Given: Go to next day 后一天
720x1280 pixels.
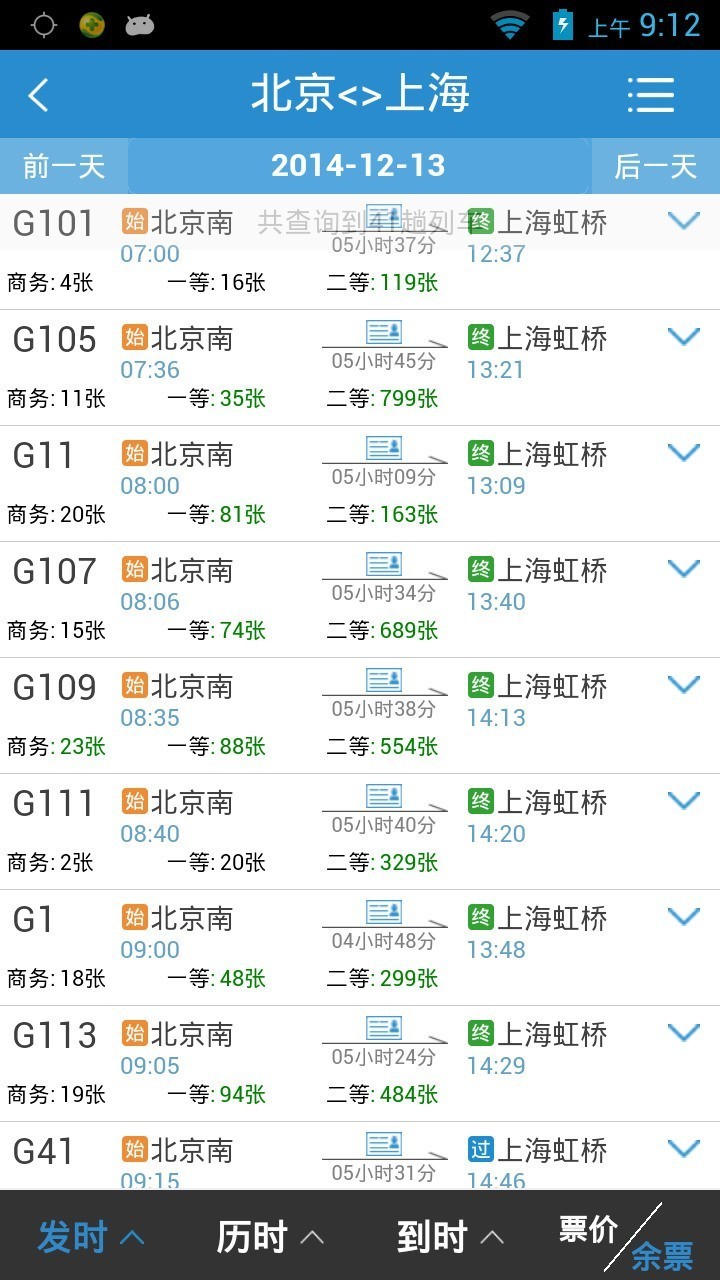Looking at the screenshot, I should [655, 166].
